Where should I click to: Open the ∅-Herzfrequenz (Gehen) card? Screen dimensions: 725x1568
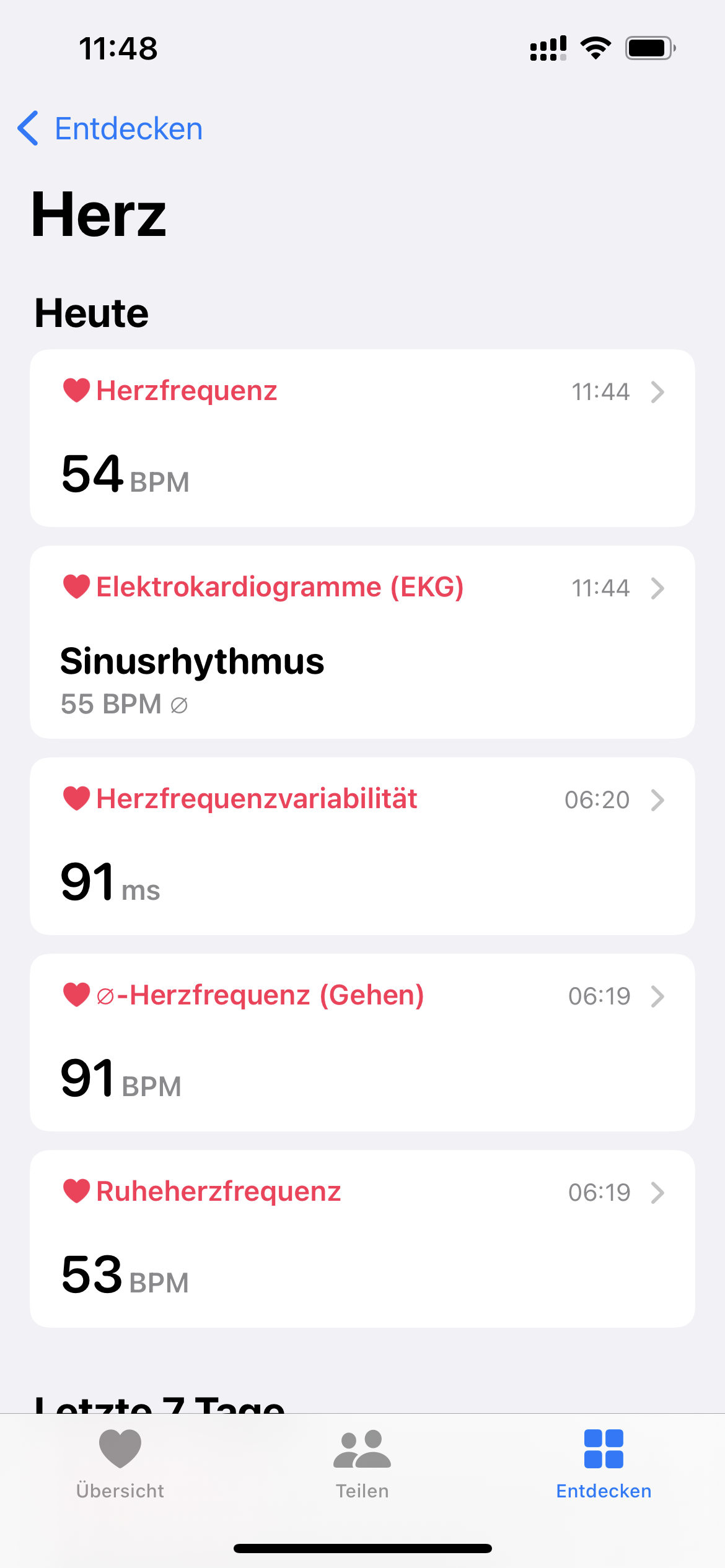362,1042
